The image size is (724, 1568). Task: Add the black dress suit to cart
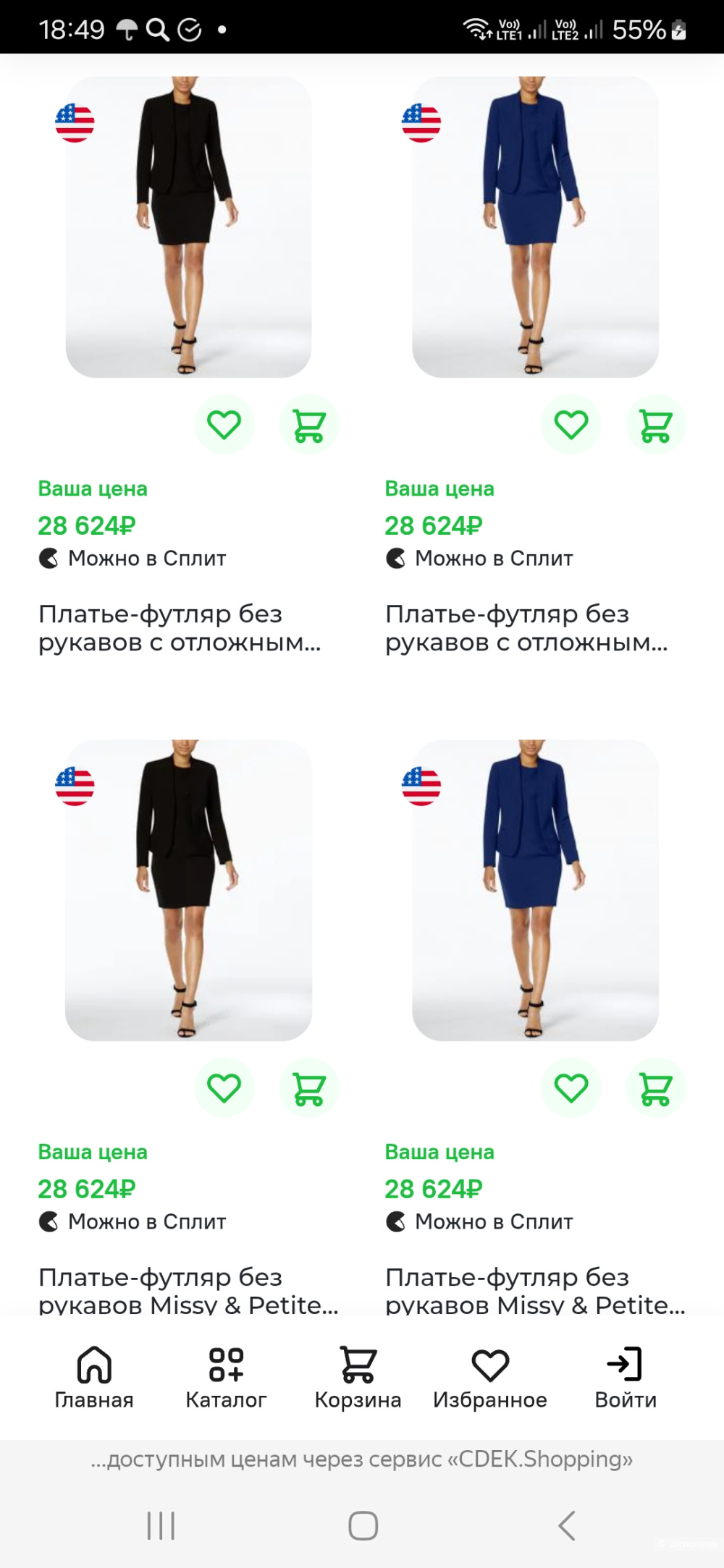(309, 424)
